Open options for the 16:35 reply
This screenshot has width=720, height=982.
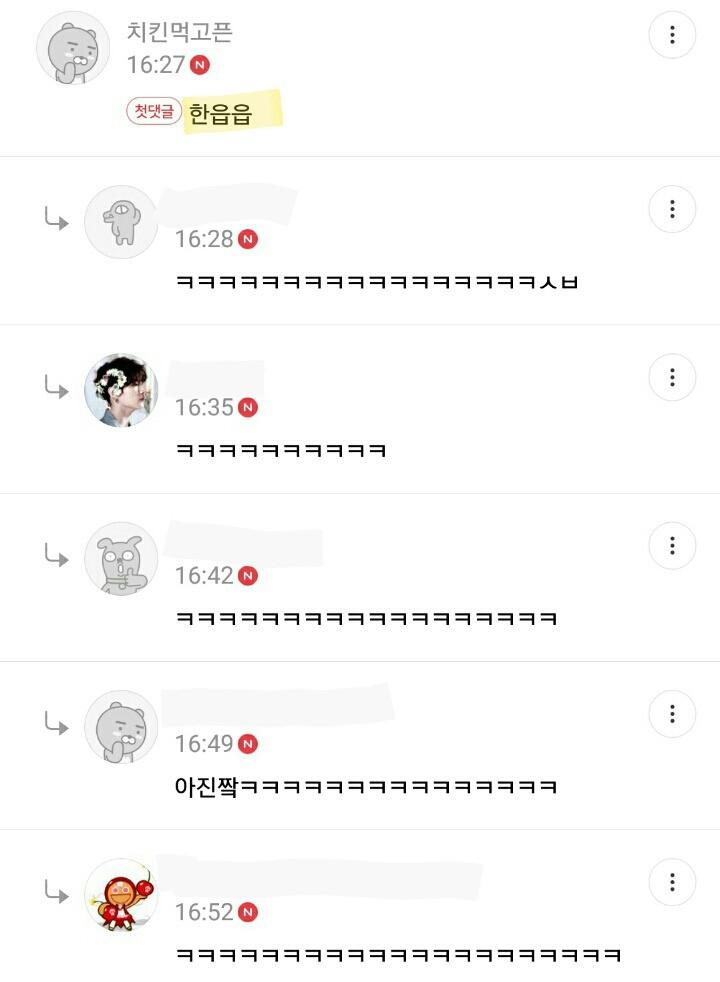pos(672,378)
